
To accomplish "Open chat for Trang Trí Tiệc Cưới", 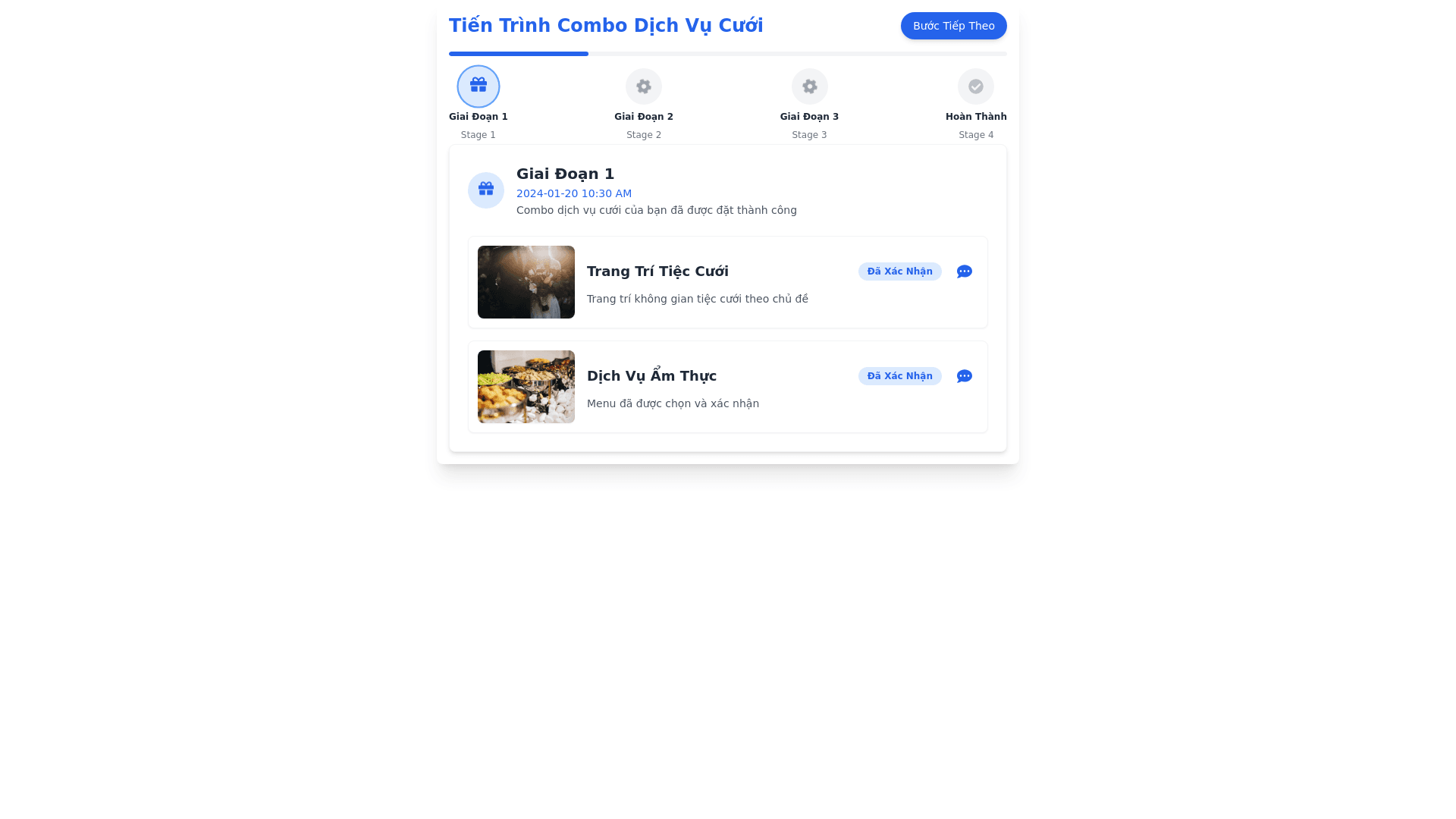I will coord(964,271).
